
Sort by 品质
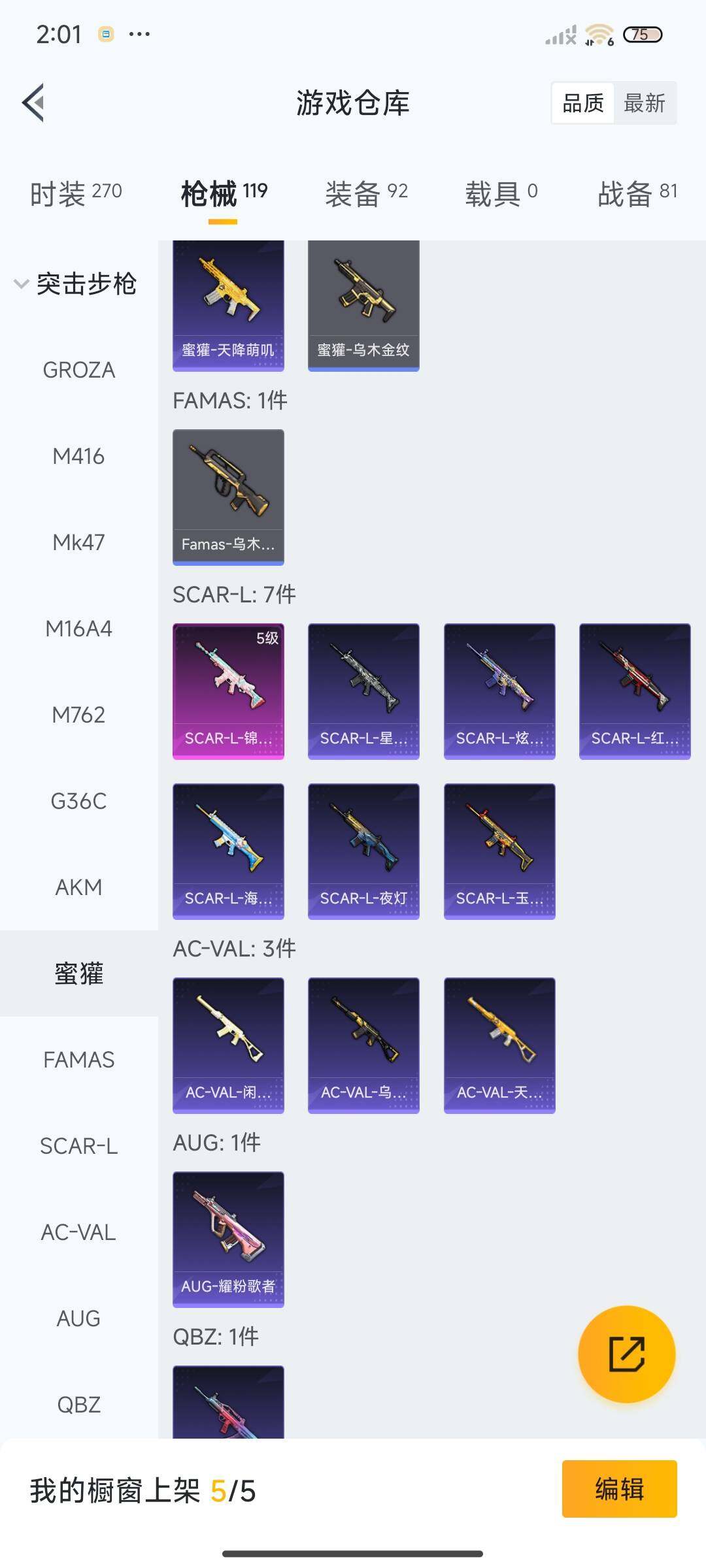pos(583,103)
